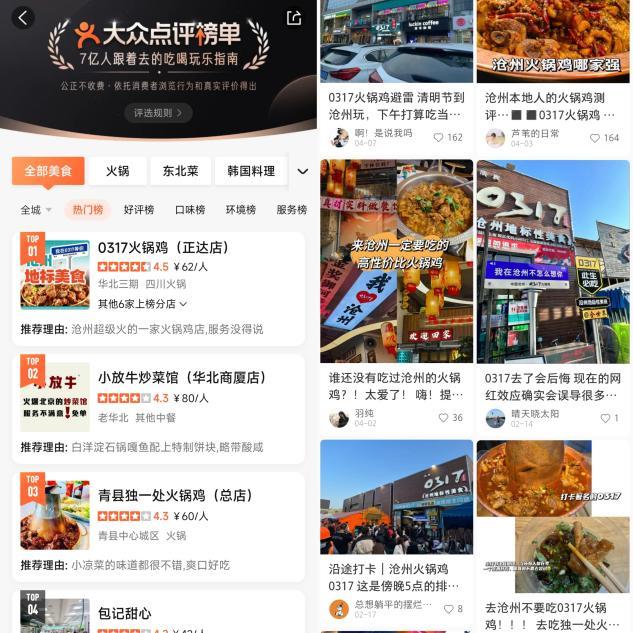The width and height of the screenshot is (633, 633).
Task: Open 青县独一处火锅鸡（总店）listing
Action: tap(175, 496)
